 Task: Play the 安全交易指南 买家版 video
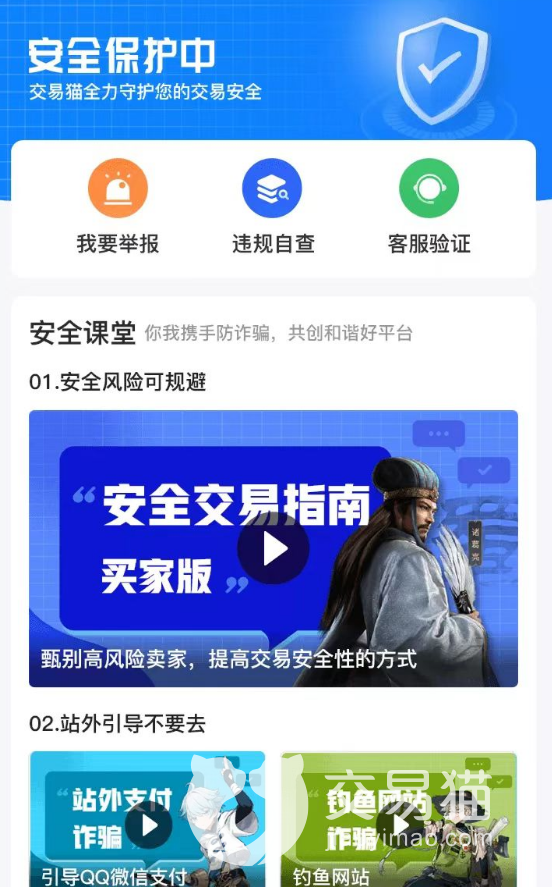click(273, 549)
